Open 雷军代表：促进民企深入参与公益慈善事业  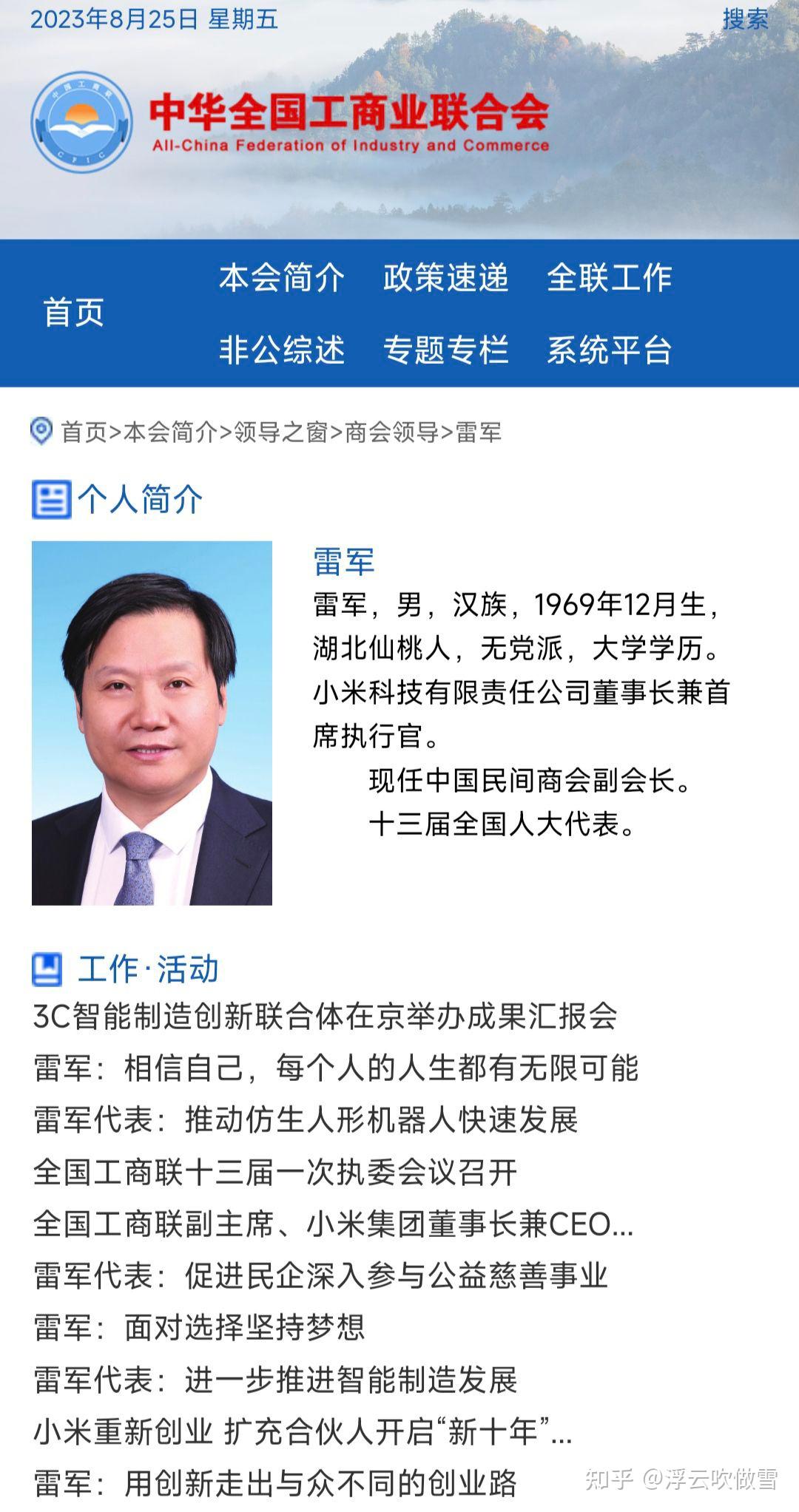[x=320, y=1275]
